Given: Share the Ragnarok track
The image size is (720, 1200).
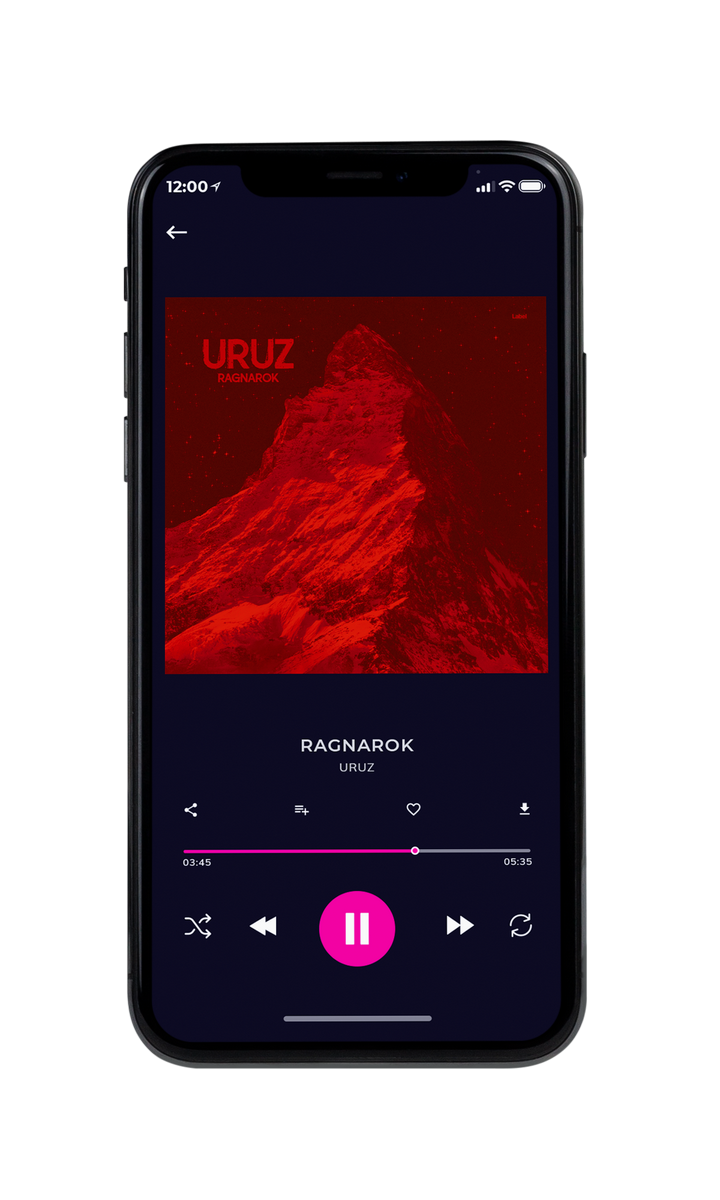Looking at the screenshot, I should (191, 810).
